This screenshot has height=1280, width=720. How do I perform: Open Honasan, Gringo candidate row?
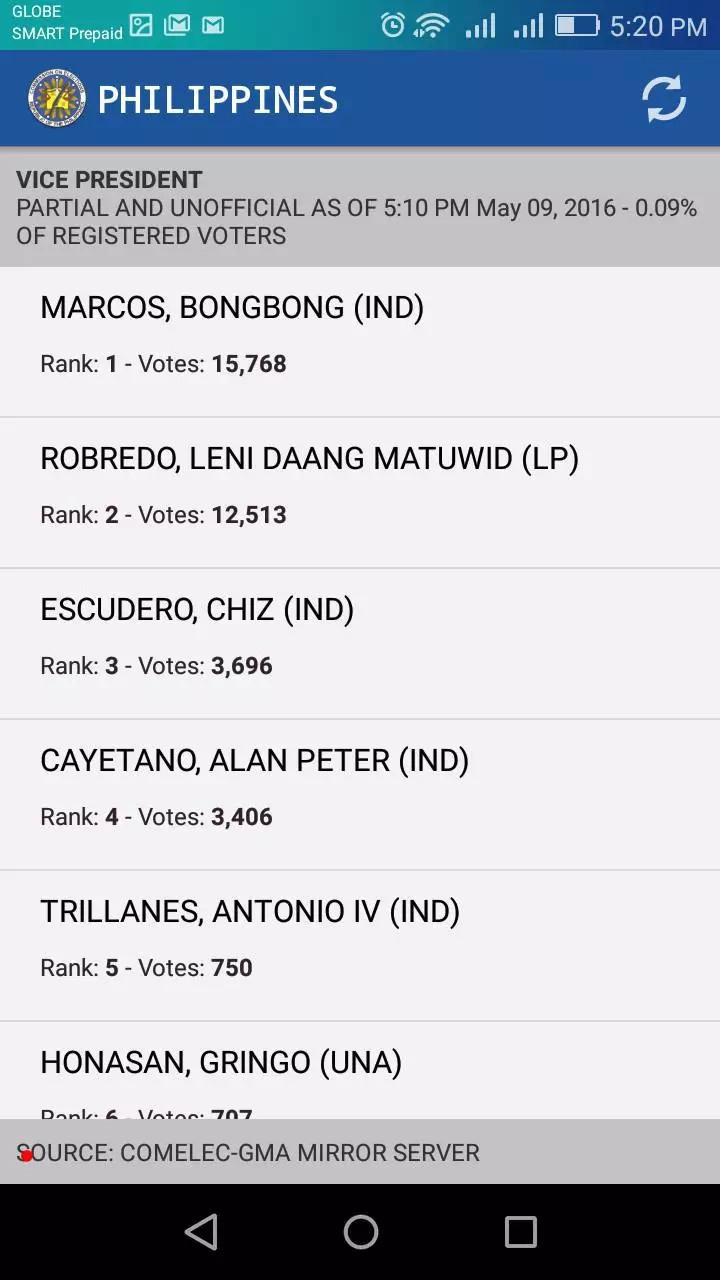point(360,1071)
